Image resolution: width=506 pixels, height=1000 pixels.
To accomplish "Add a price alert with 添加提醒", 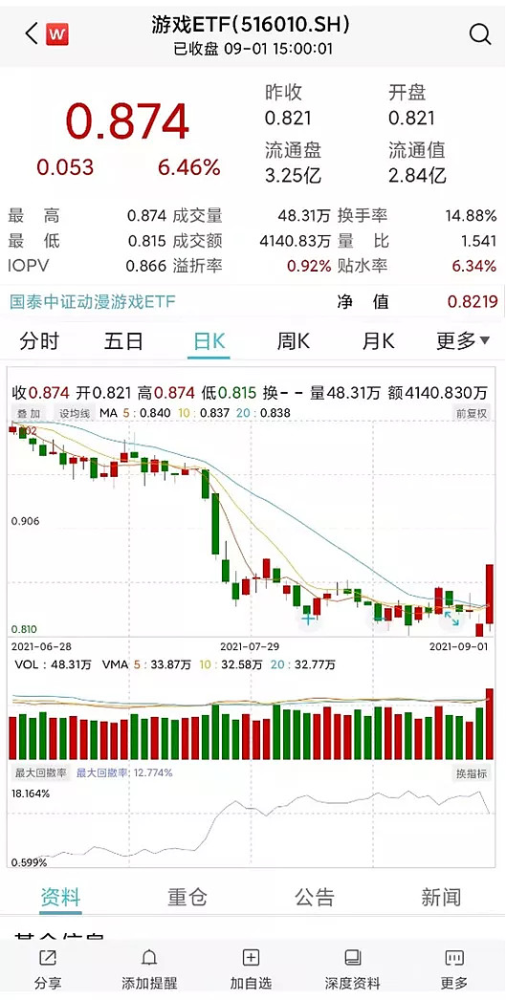I will coord(149,968).
